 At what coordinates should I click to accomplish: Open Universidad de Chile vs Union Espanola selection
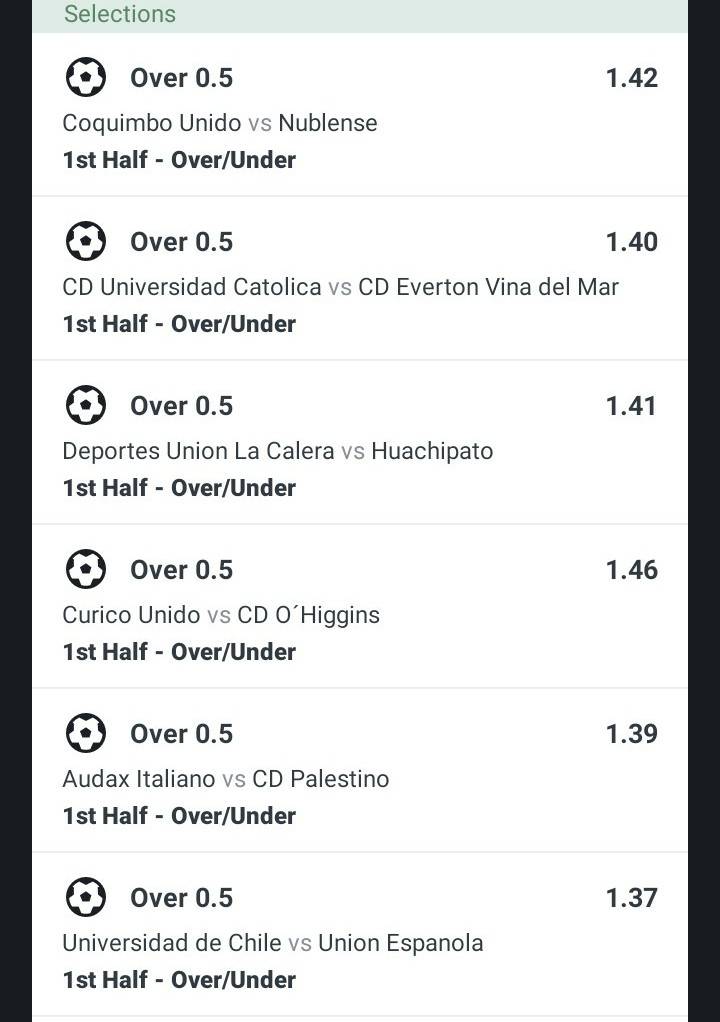273,943
